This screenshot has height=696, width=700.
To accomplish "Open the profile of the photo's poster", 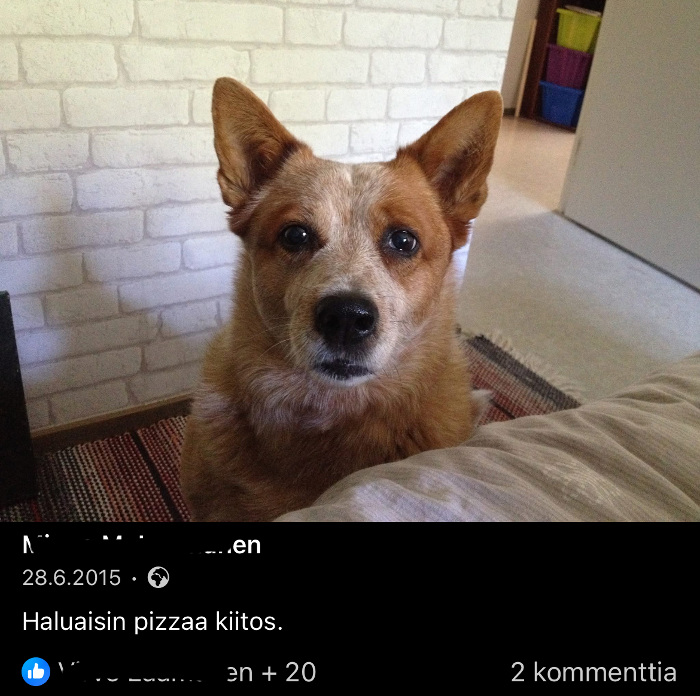I will 141,545.
